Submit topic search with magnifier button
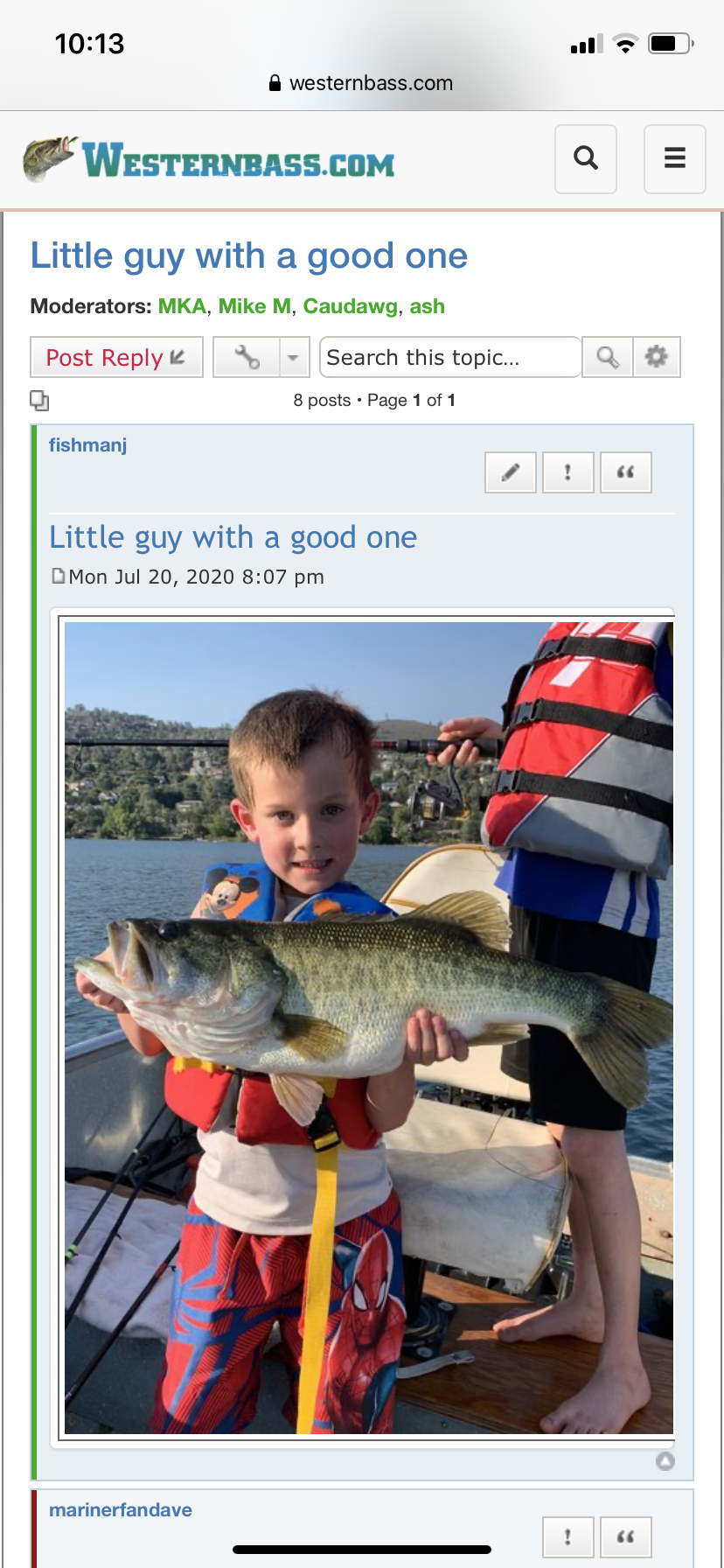The height and width of the screenshot is (1568, 724). pos(607,357)
